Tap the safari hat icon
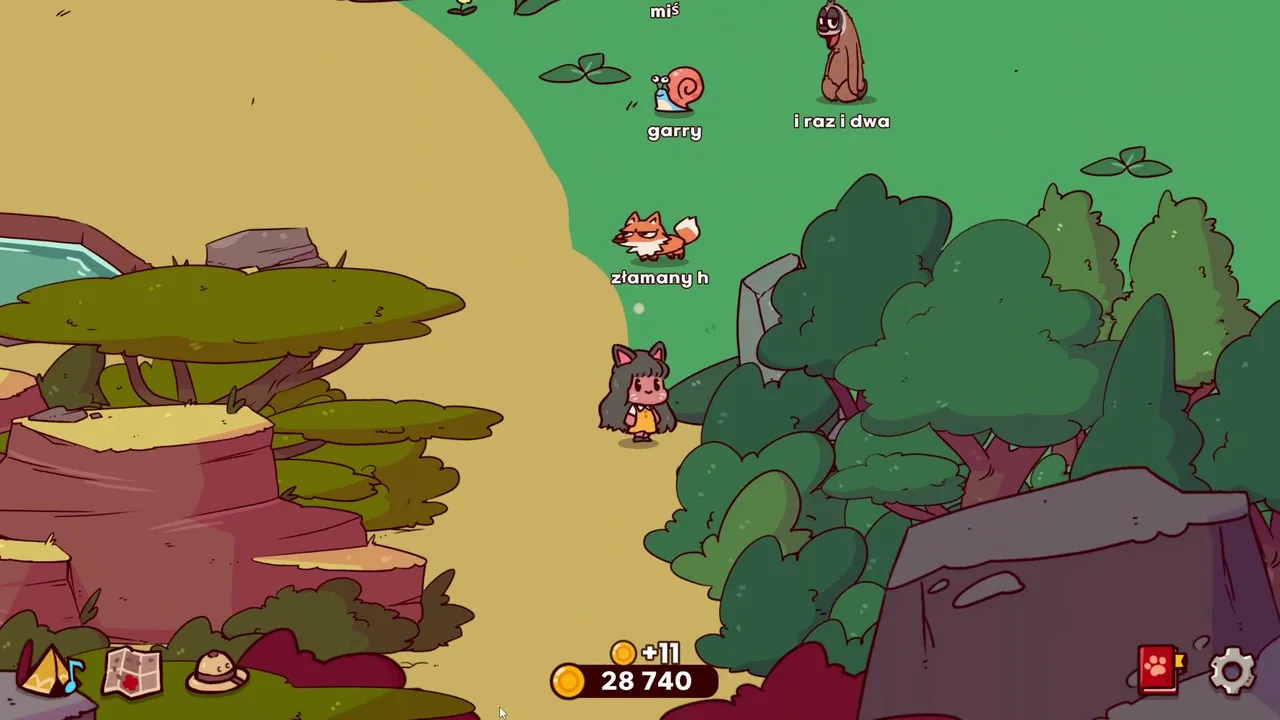This screenshot has width=1280, height=720. (x=216, y=671)
